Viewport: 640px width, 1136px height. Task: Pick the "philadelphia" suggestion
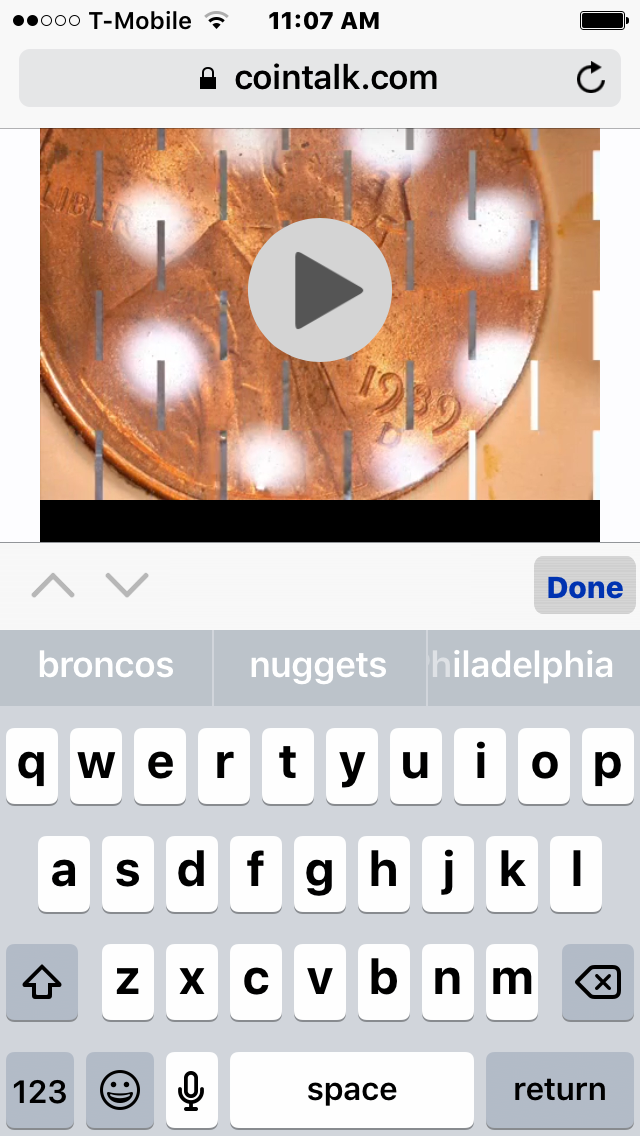[532, 666]
